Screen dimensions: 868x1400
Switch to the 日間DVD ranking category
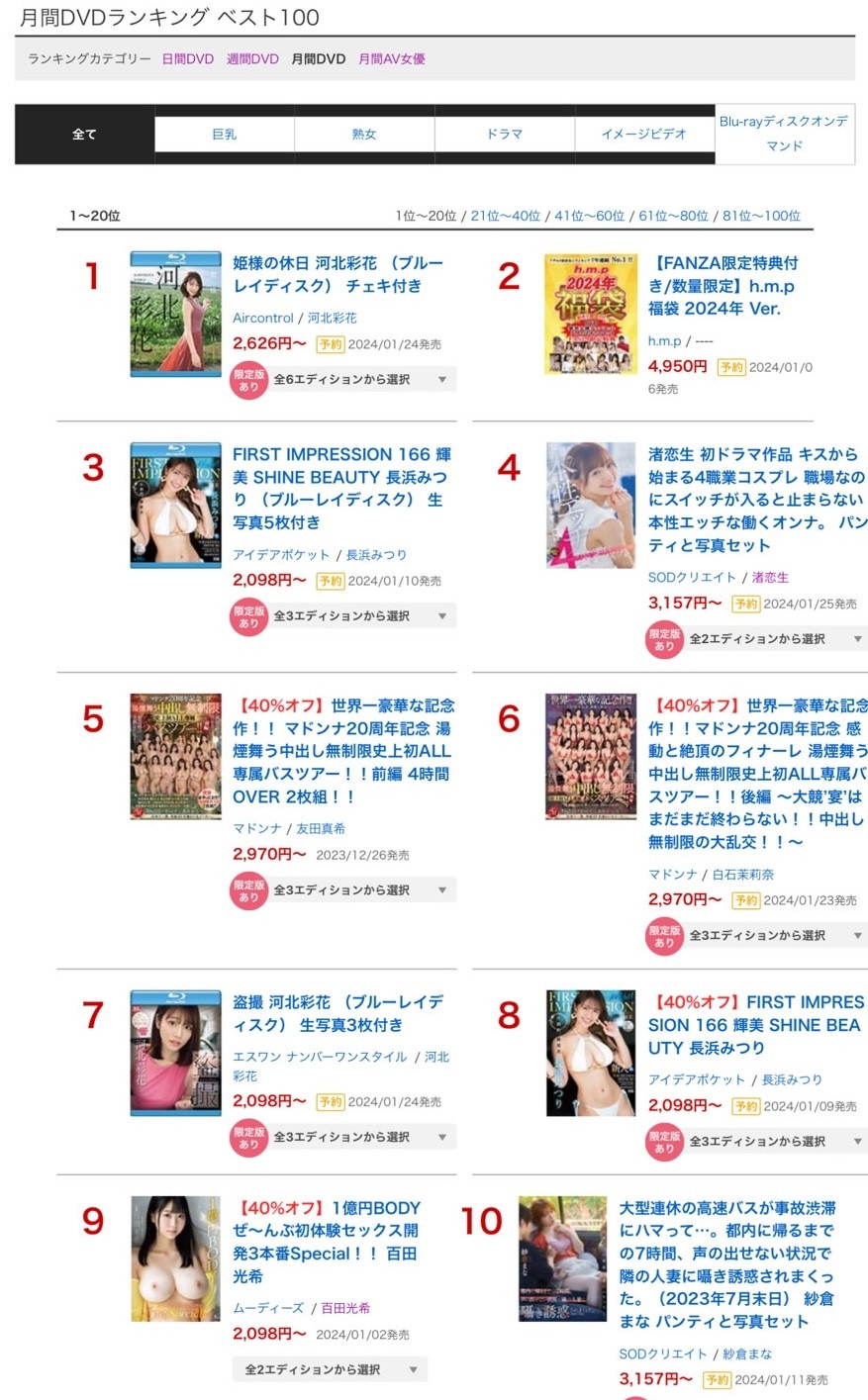coord(188,59)
